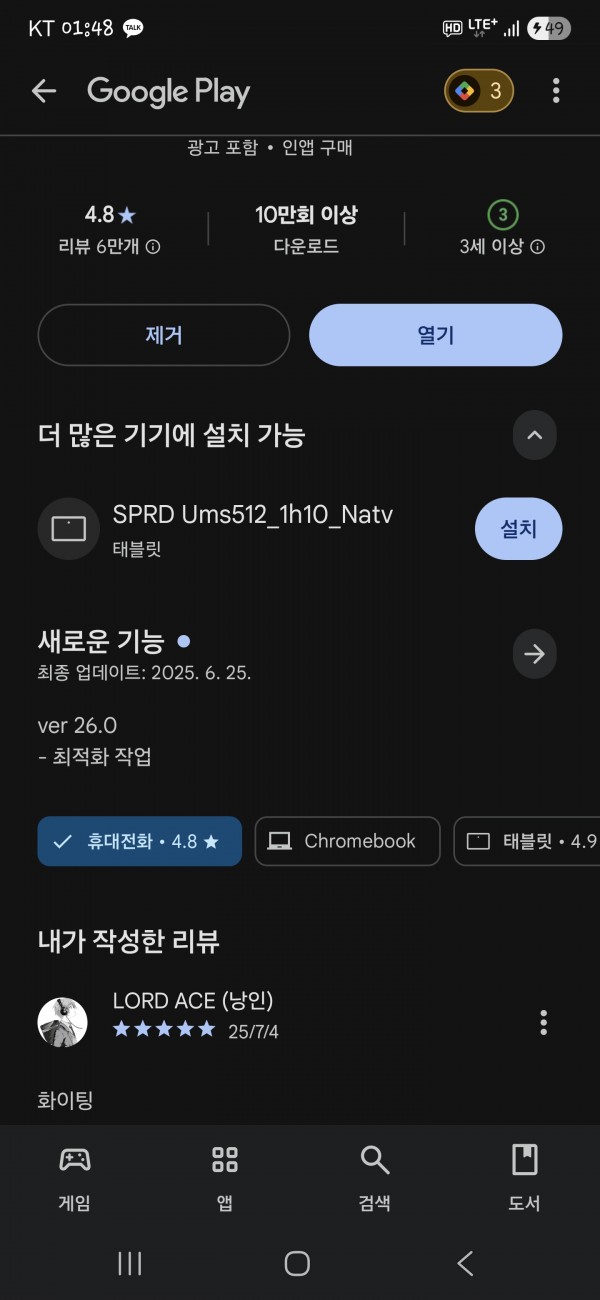Tap the 열기 button to open the app
600x1300 pixels.
[436, 335]
